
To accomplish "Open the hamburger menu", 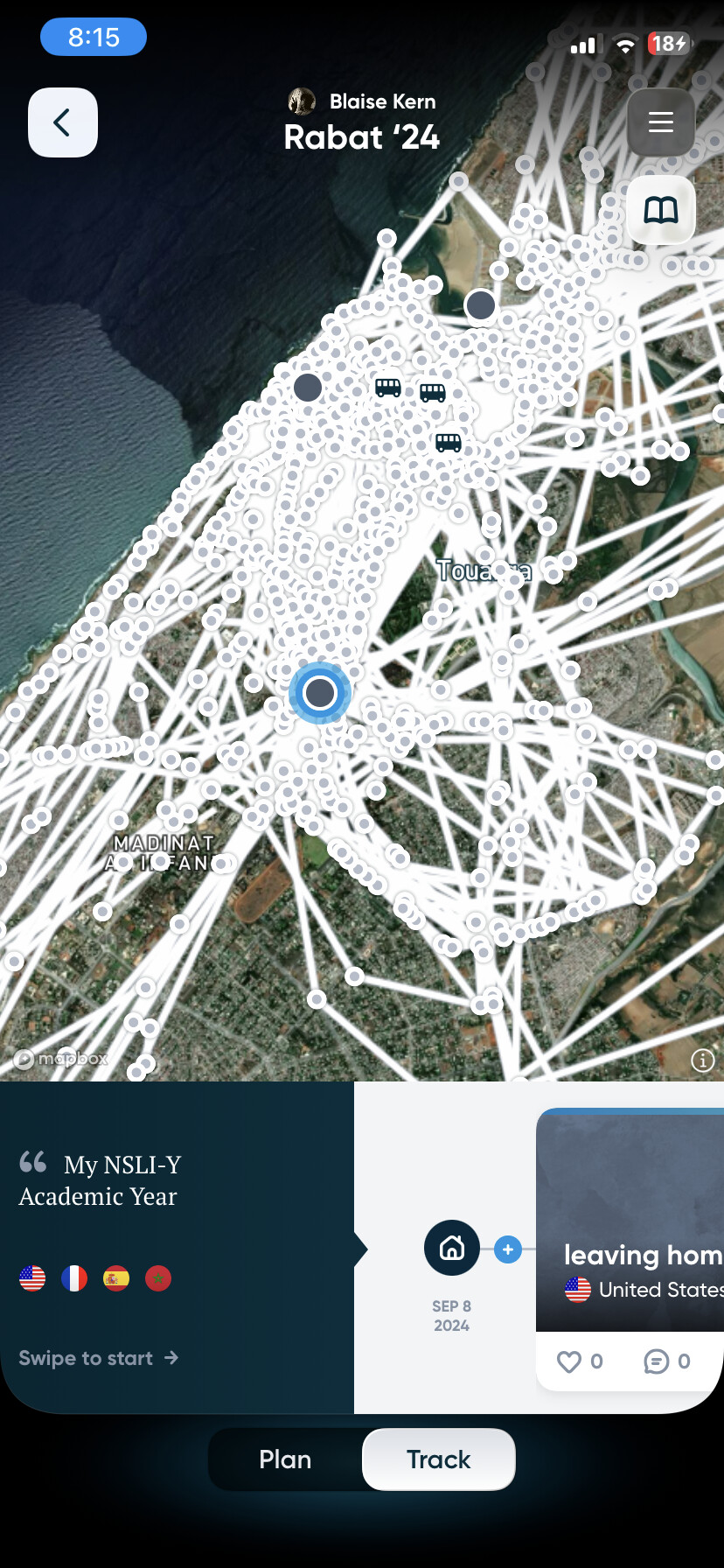I will (661, 122).
